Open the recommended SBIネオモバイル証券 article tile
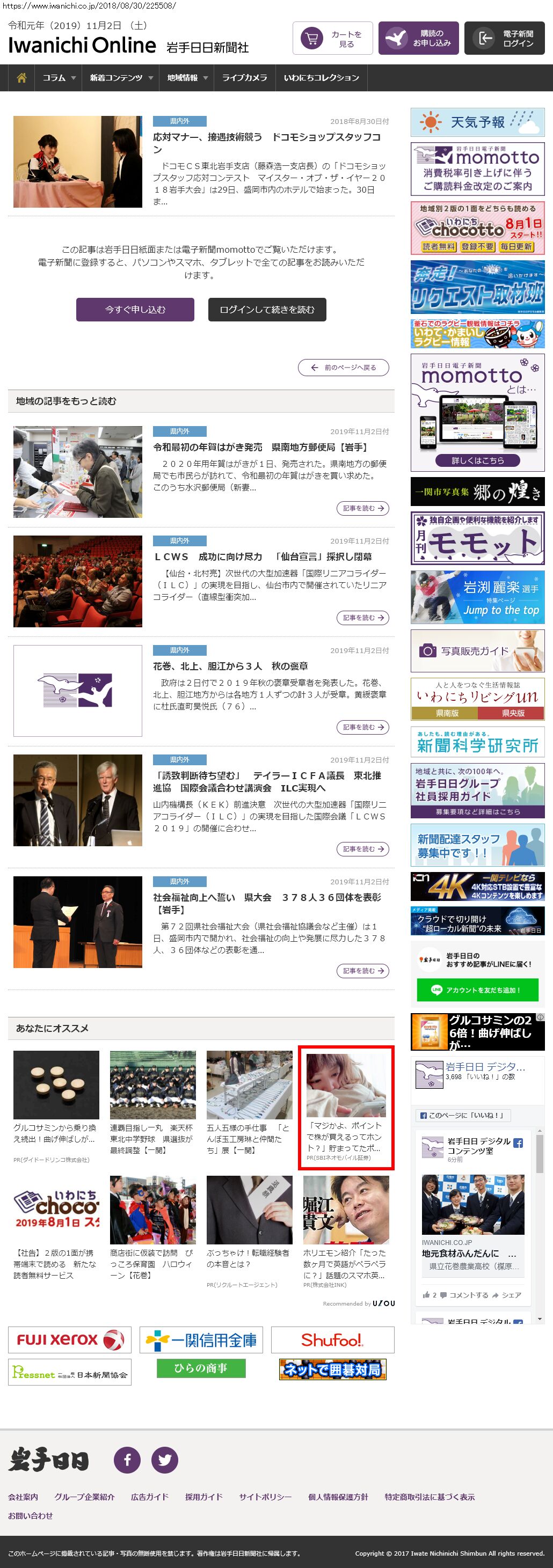This screenshot has width=553, height=1568. pos(346,1108)
